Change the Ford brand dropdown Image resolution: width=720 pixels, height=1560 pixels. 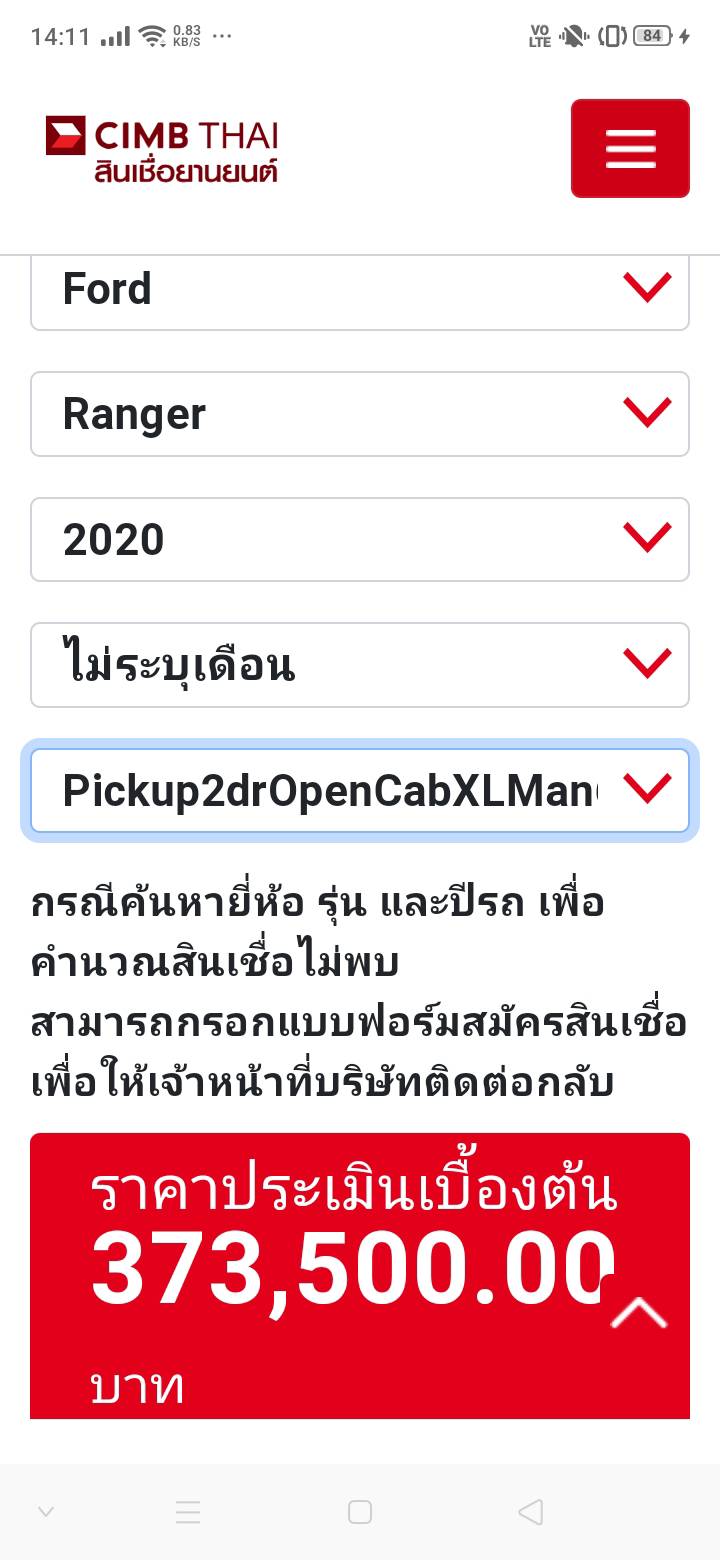tap(360, 290)
